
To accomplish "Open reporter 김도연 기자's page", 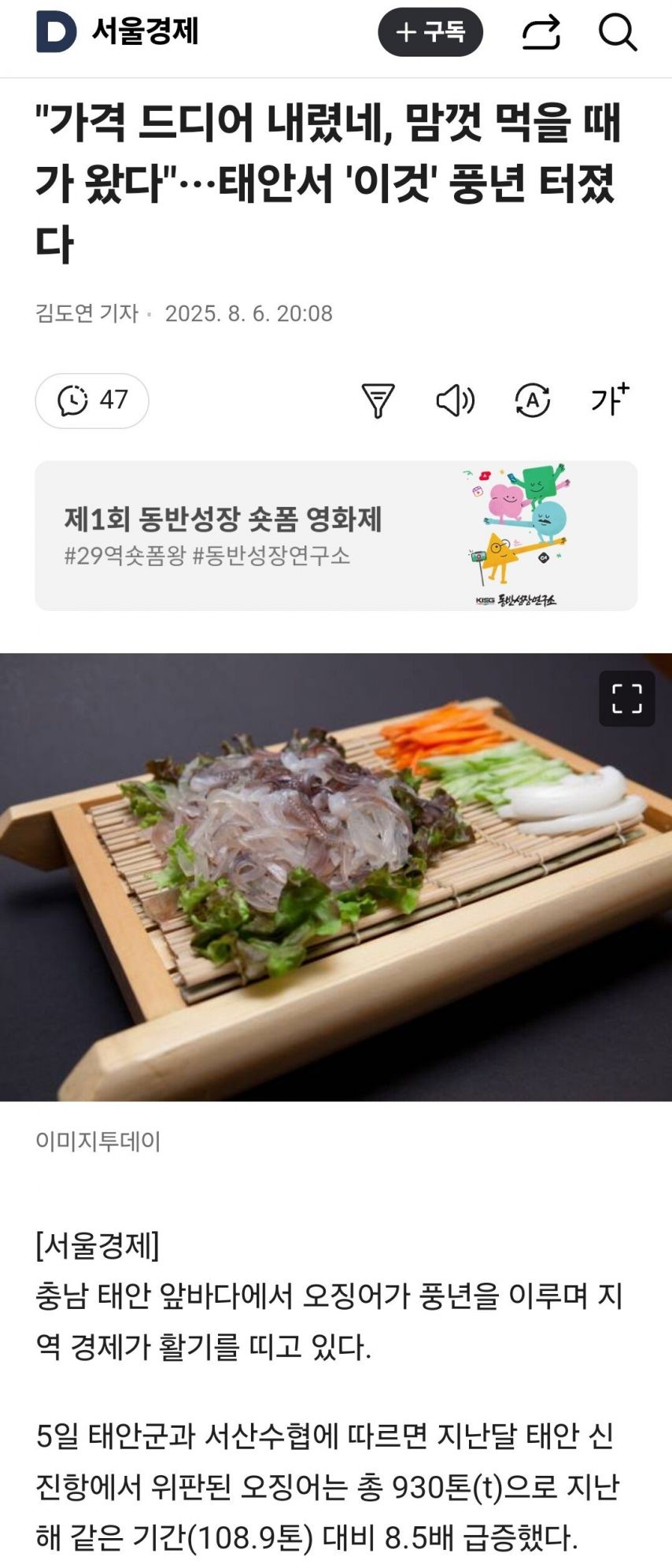I will (x=87, y=313).
